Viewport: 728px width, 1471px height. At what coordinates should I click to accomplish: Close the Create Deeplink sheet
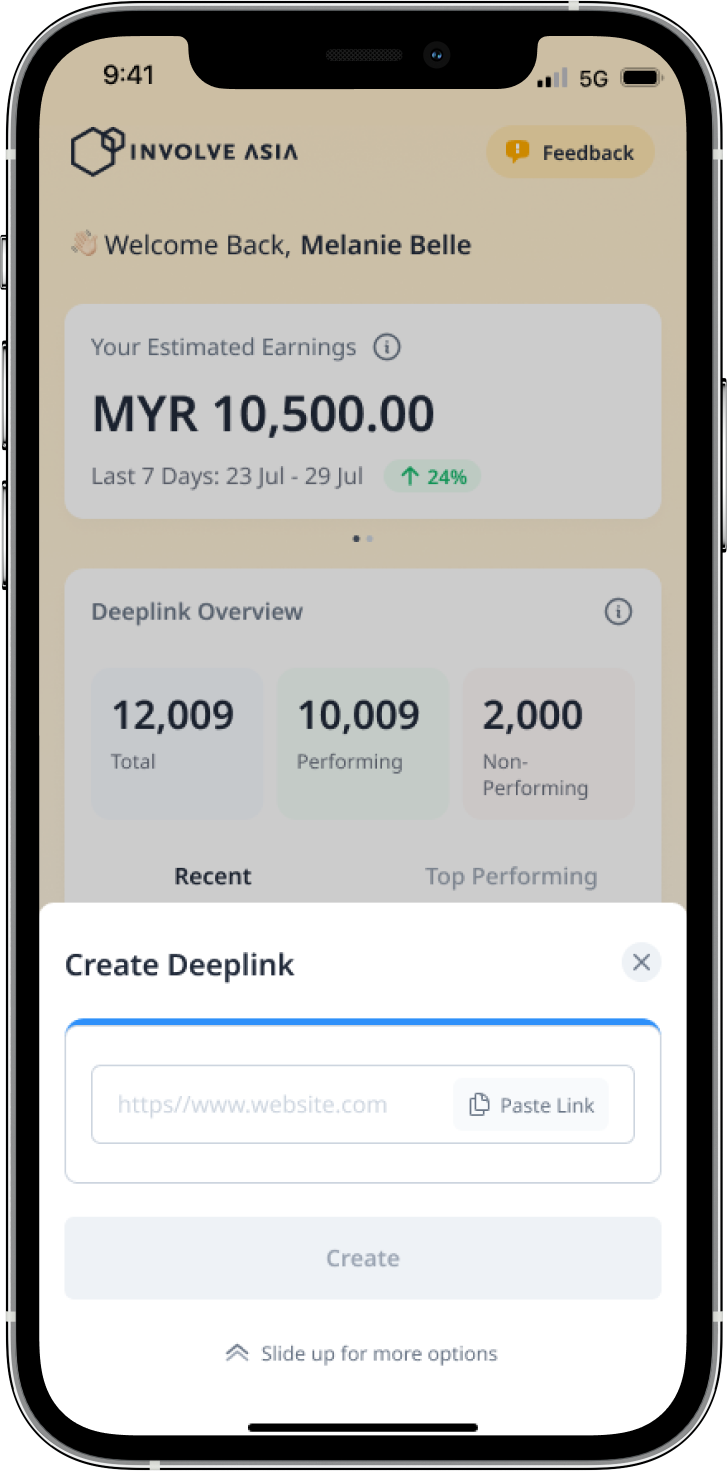(x=641, y=962)
